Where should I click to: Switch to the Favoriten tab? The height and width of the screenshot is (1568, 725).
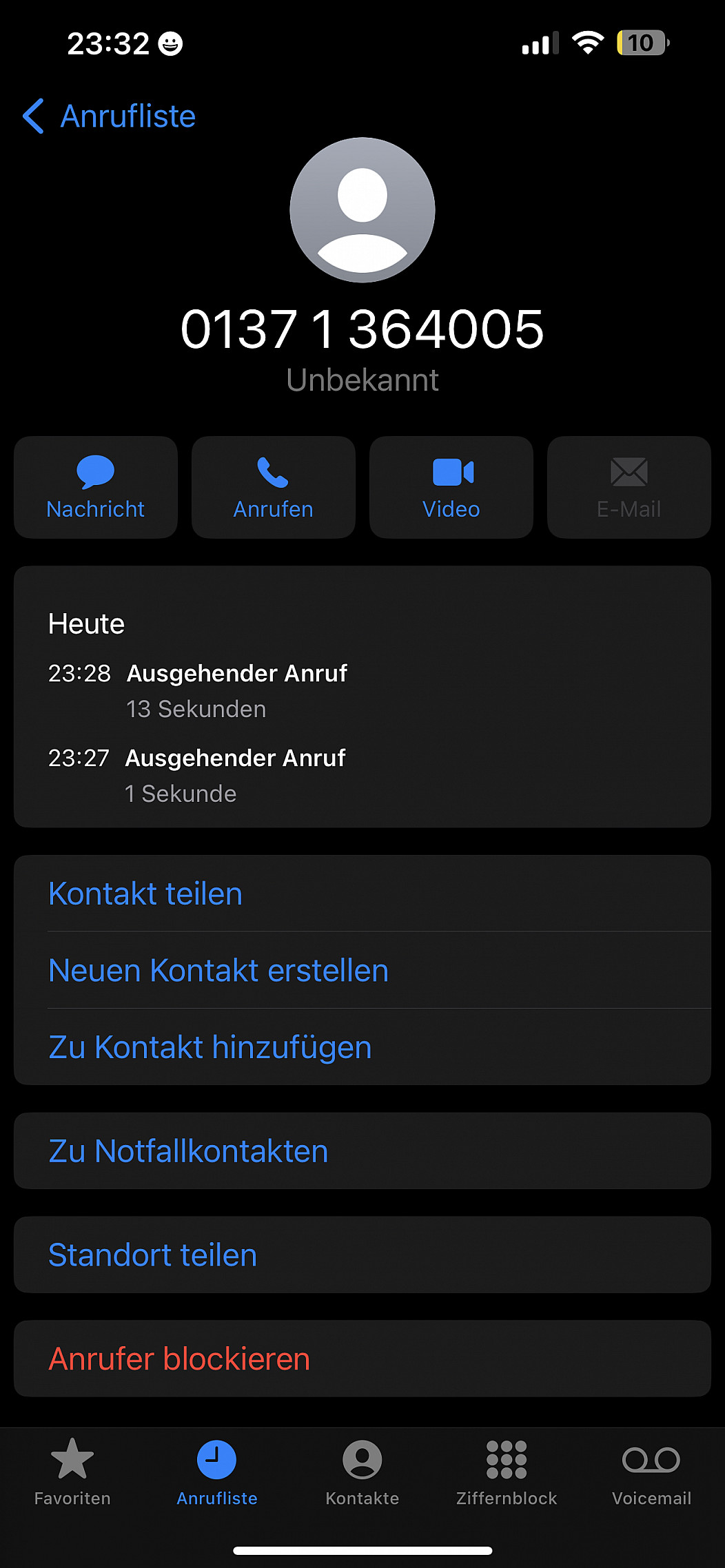(72, 1472)
